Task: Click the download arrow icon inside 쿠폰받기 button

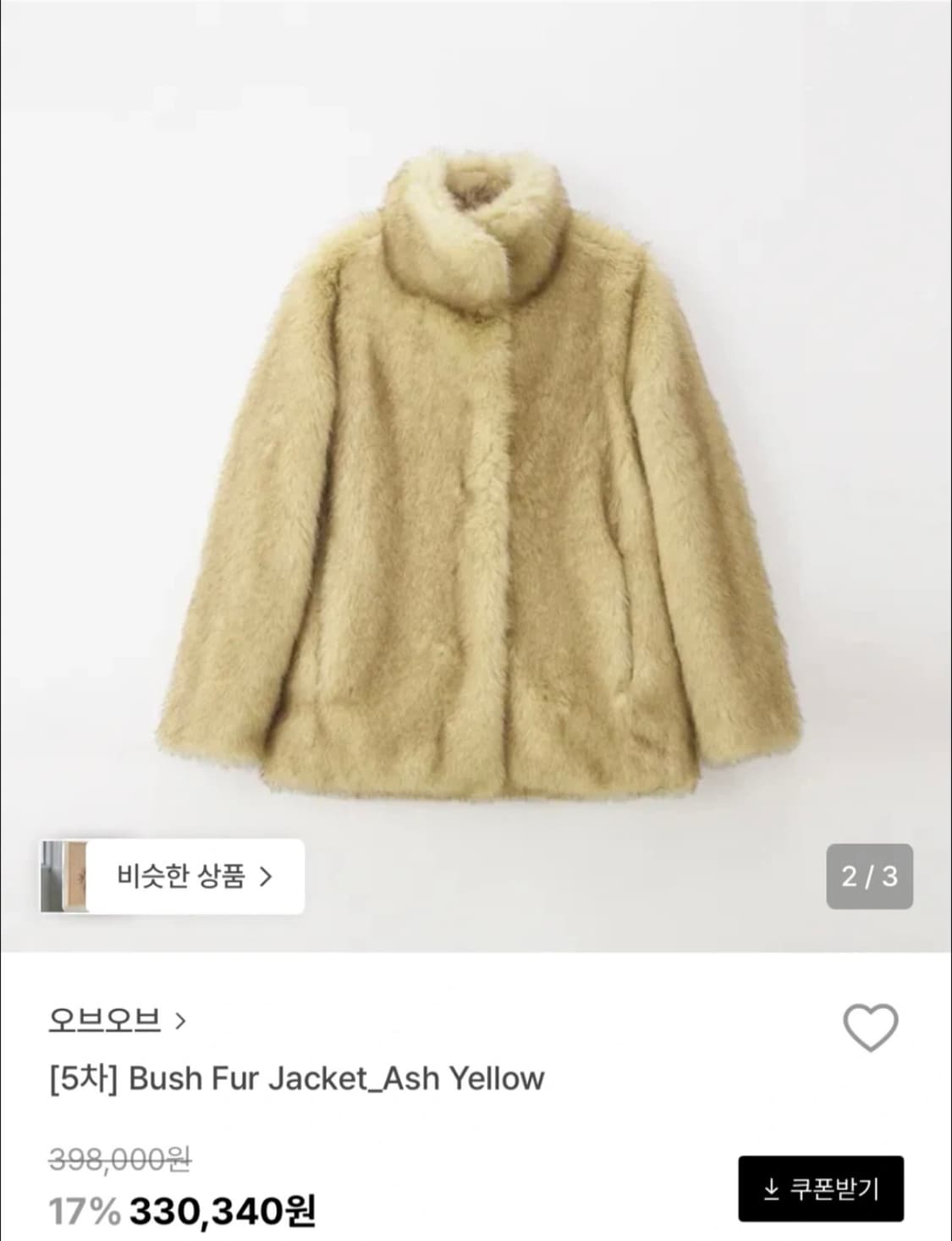Action: [x=773, y=1190]
